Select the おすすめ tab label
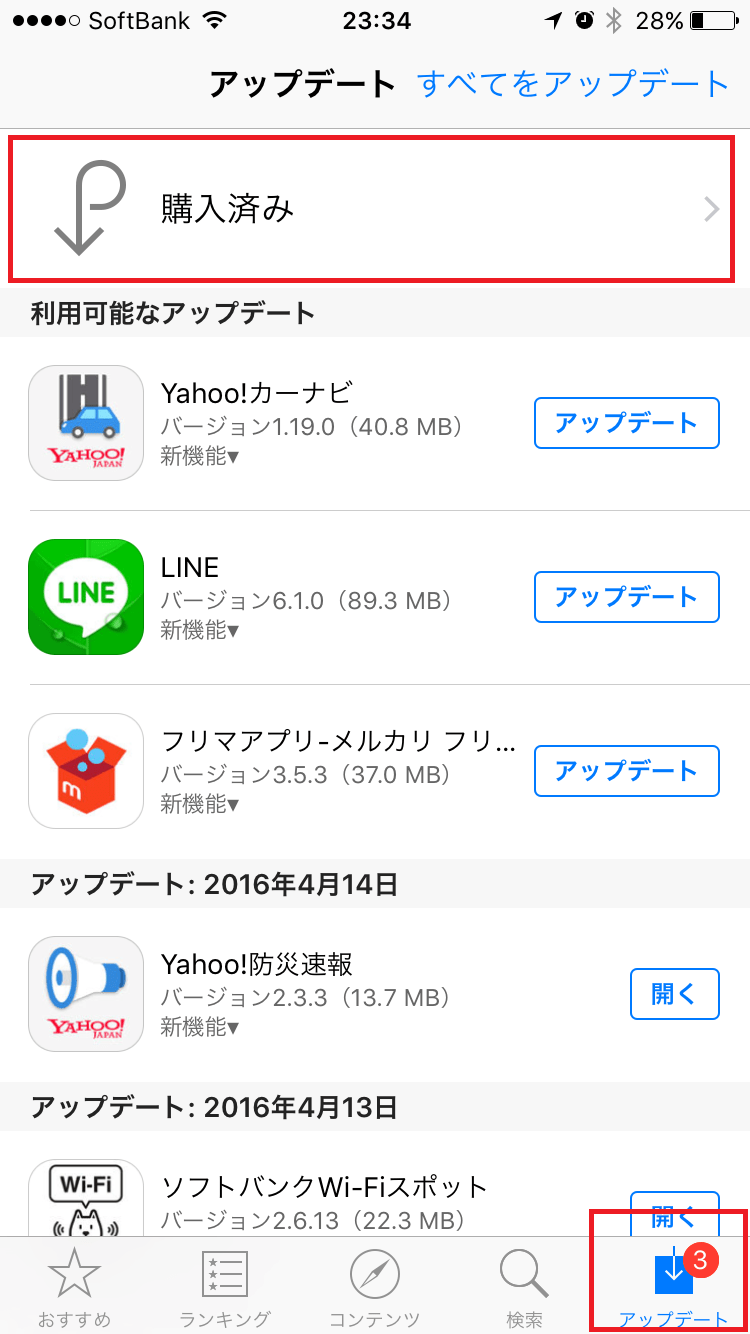This screenshot has width=750, height=1334. point(73,1318)
